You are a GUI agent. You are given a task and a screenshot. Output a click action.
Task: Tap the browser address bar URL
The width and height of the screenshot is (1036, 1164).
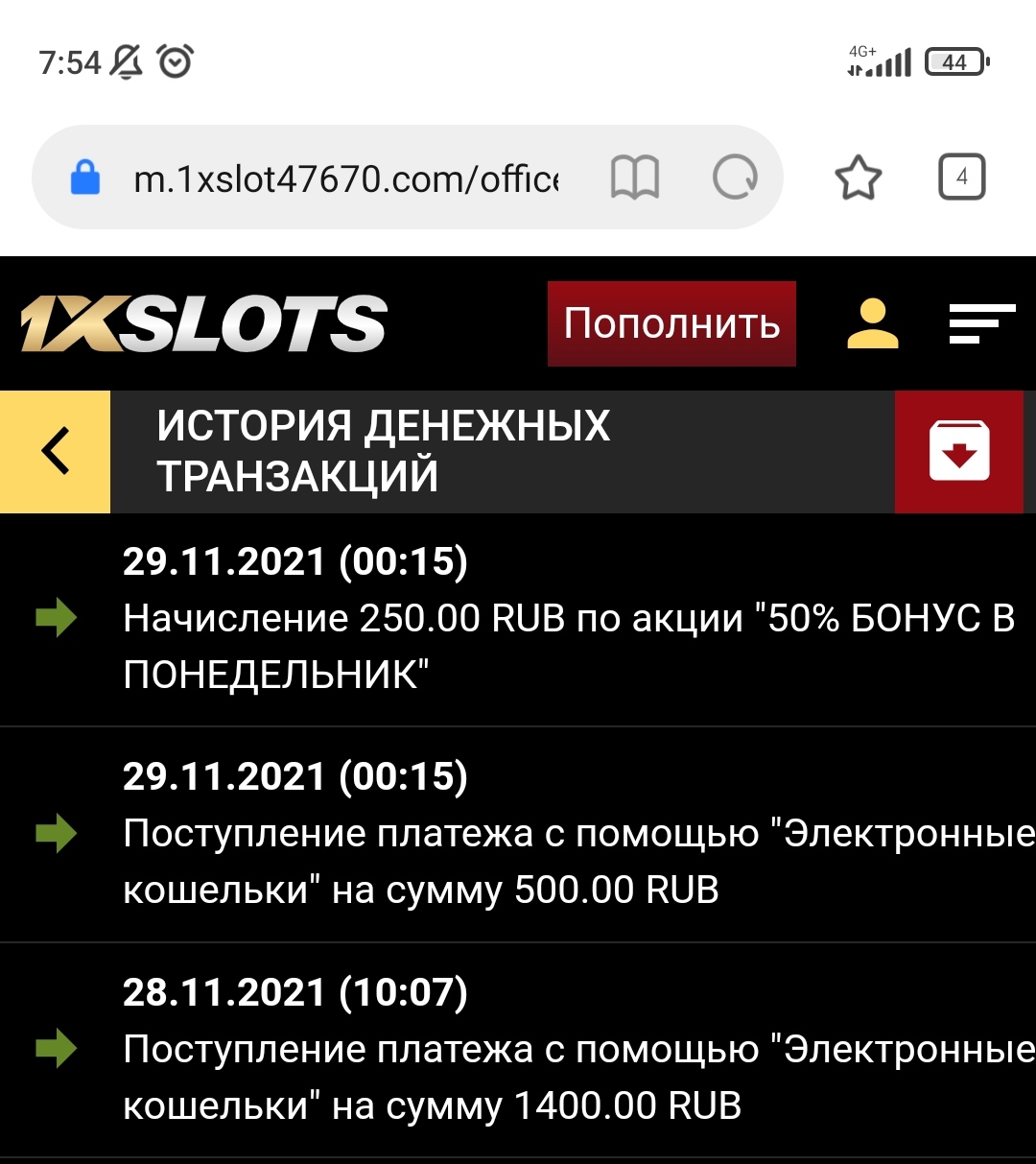[345, 178]
